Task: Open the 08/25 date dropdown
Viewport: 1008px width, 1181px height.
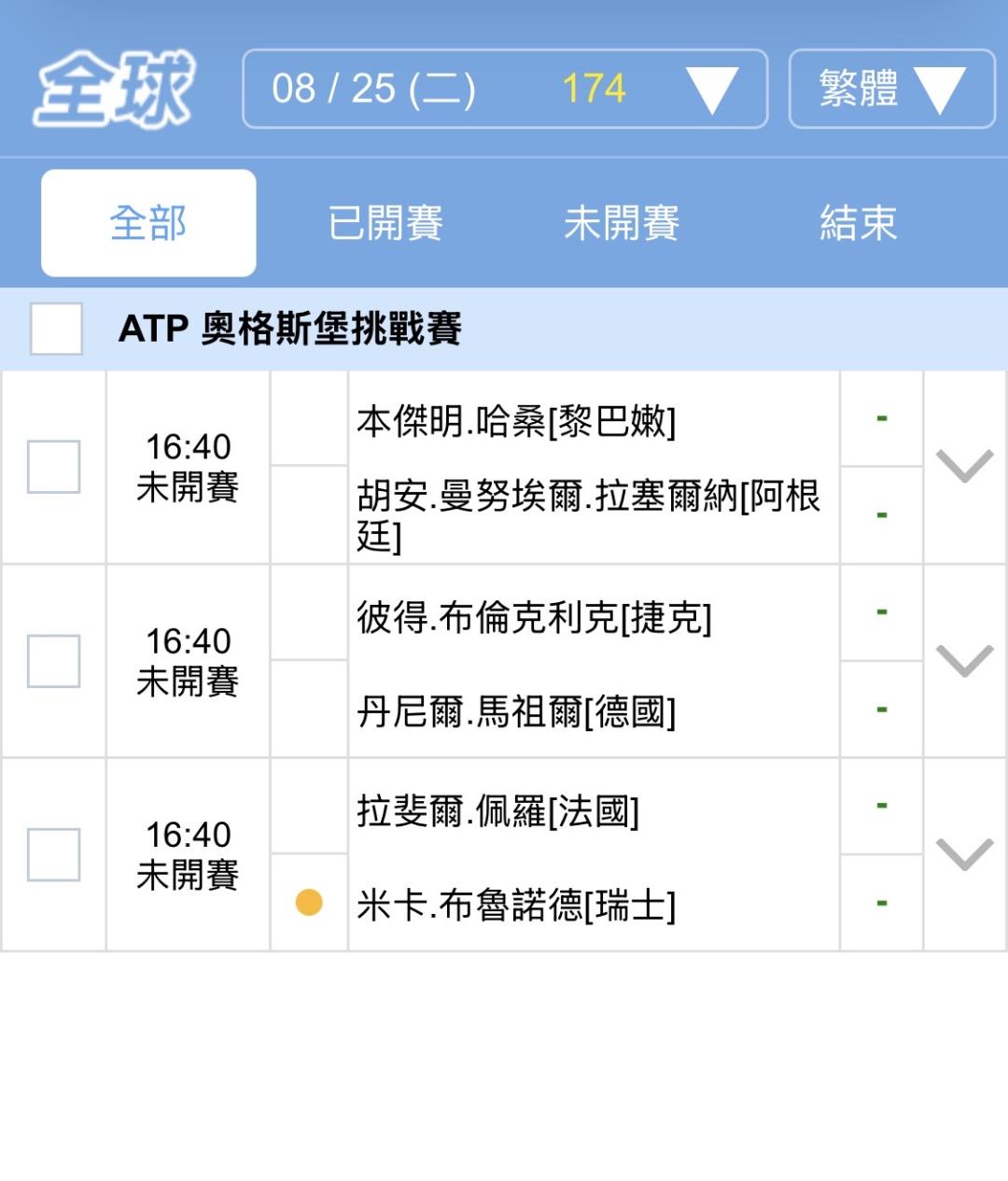Action: [505, 89]
